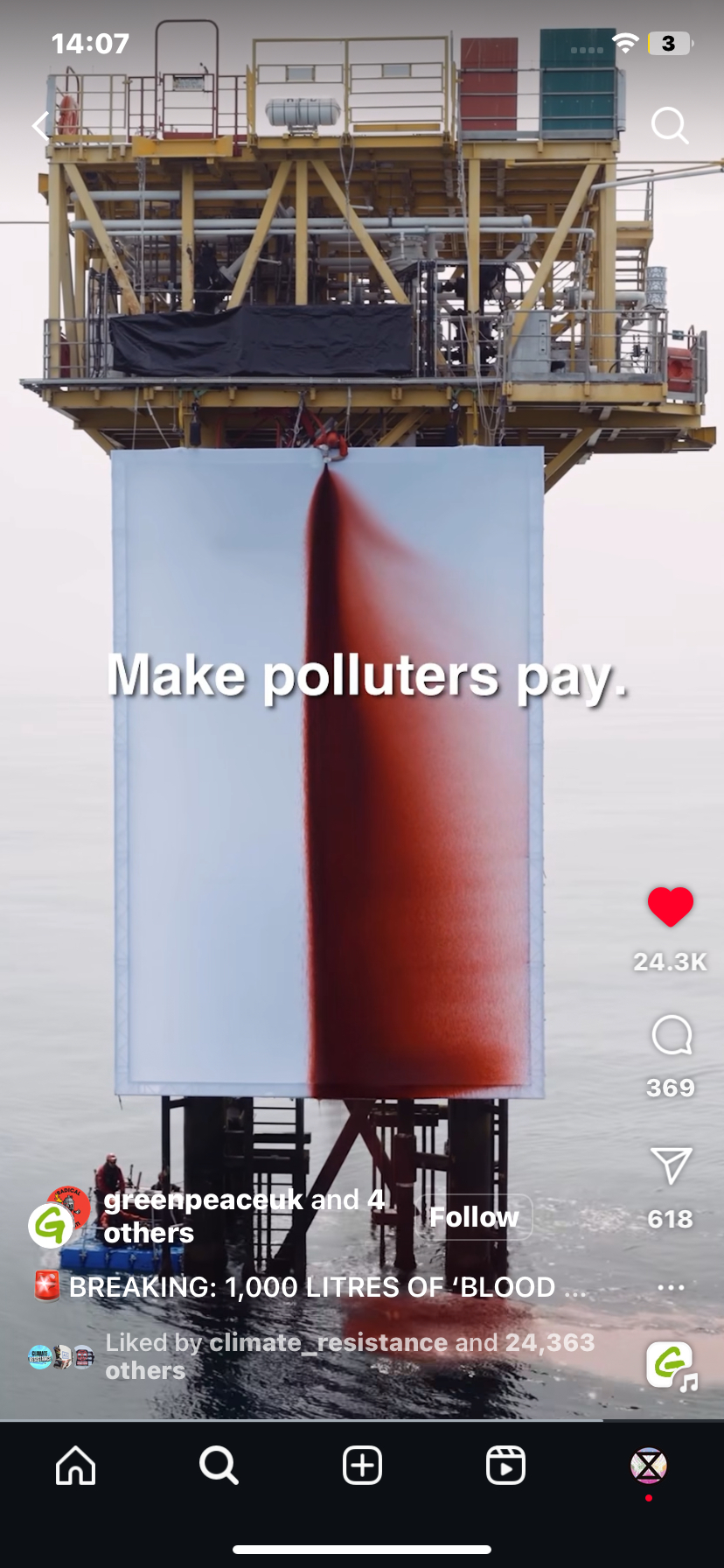Unlike this reel with the red heart

point(671,906)
